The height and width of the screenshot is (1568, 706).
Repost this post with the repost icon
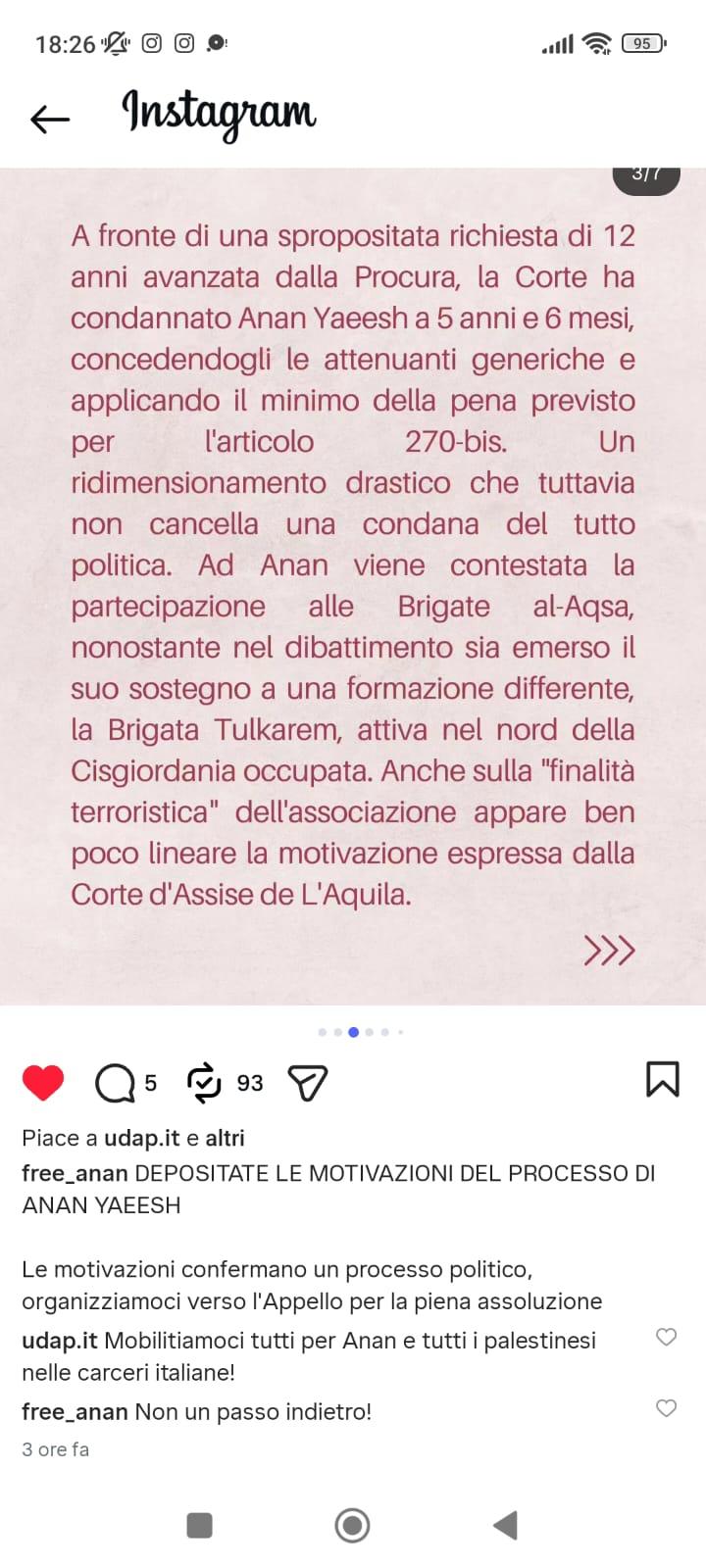(x=204, y=1082)
